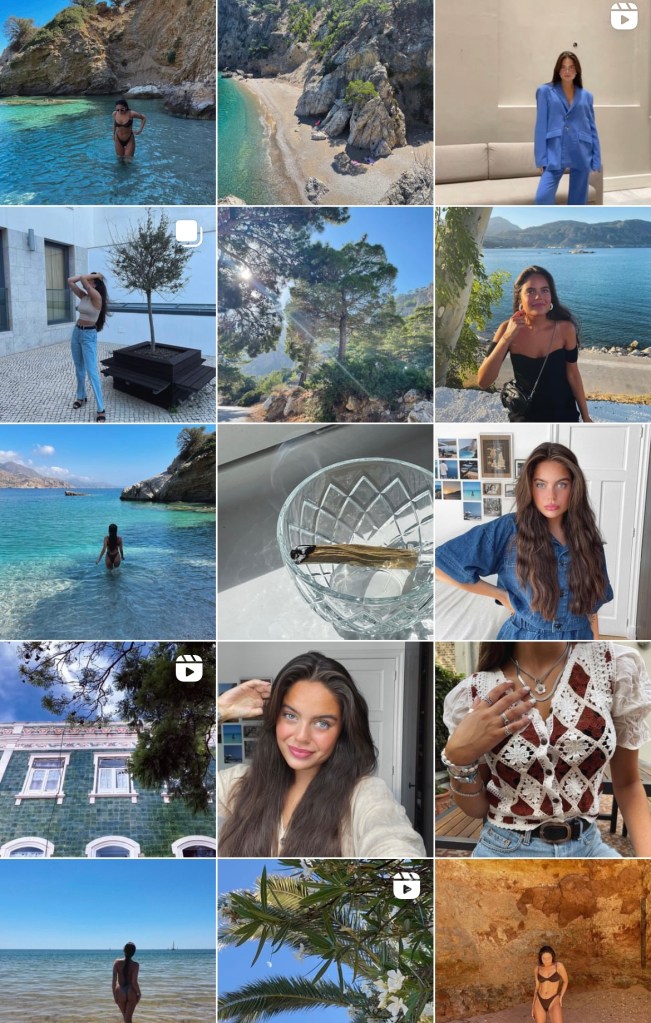View the crochet vest and necklaces photo
651x1023 pixels.
coord(543,749)
